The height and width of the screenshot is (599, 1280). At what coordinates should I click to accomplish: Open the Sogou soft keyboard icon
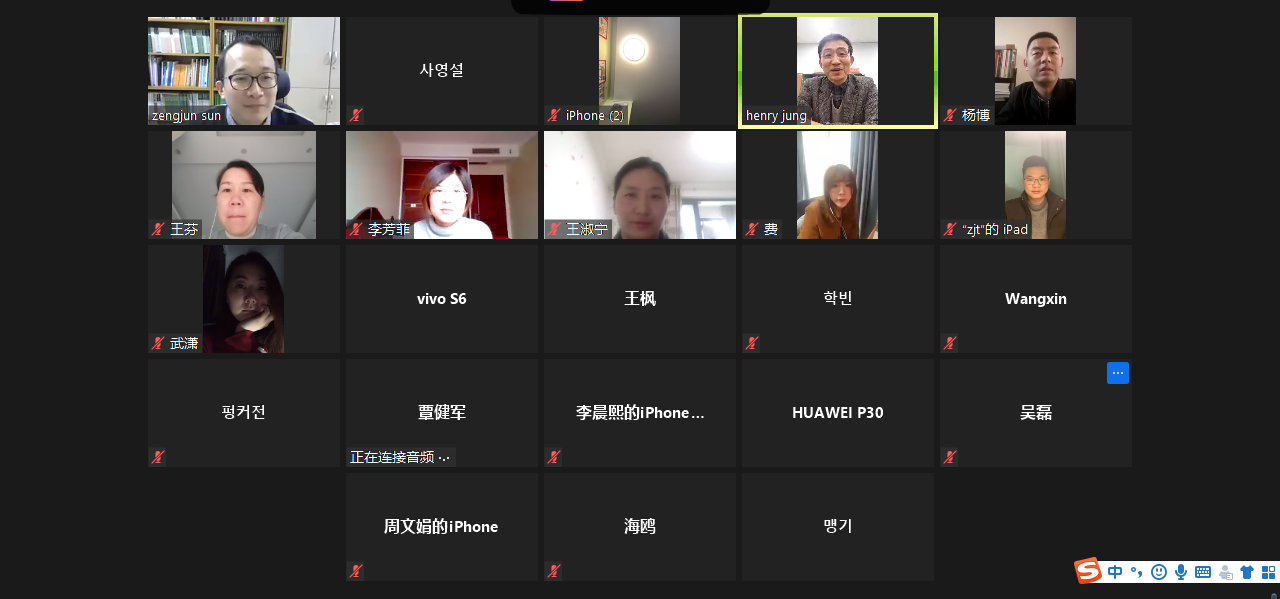pos(1203,572)
